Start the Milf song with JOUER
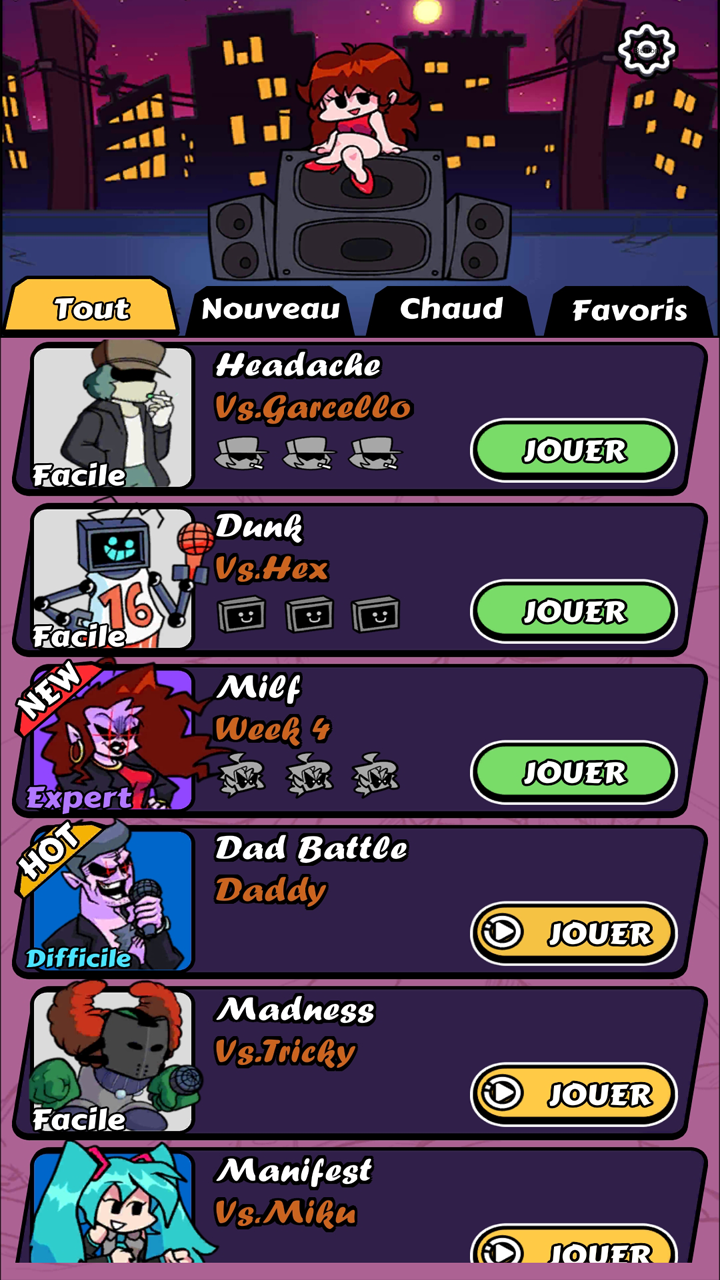 [x=573, y=771]
